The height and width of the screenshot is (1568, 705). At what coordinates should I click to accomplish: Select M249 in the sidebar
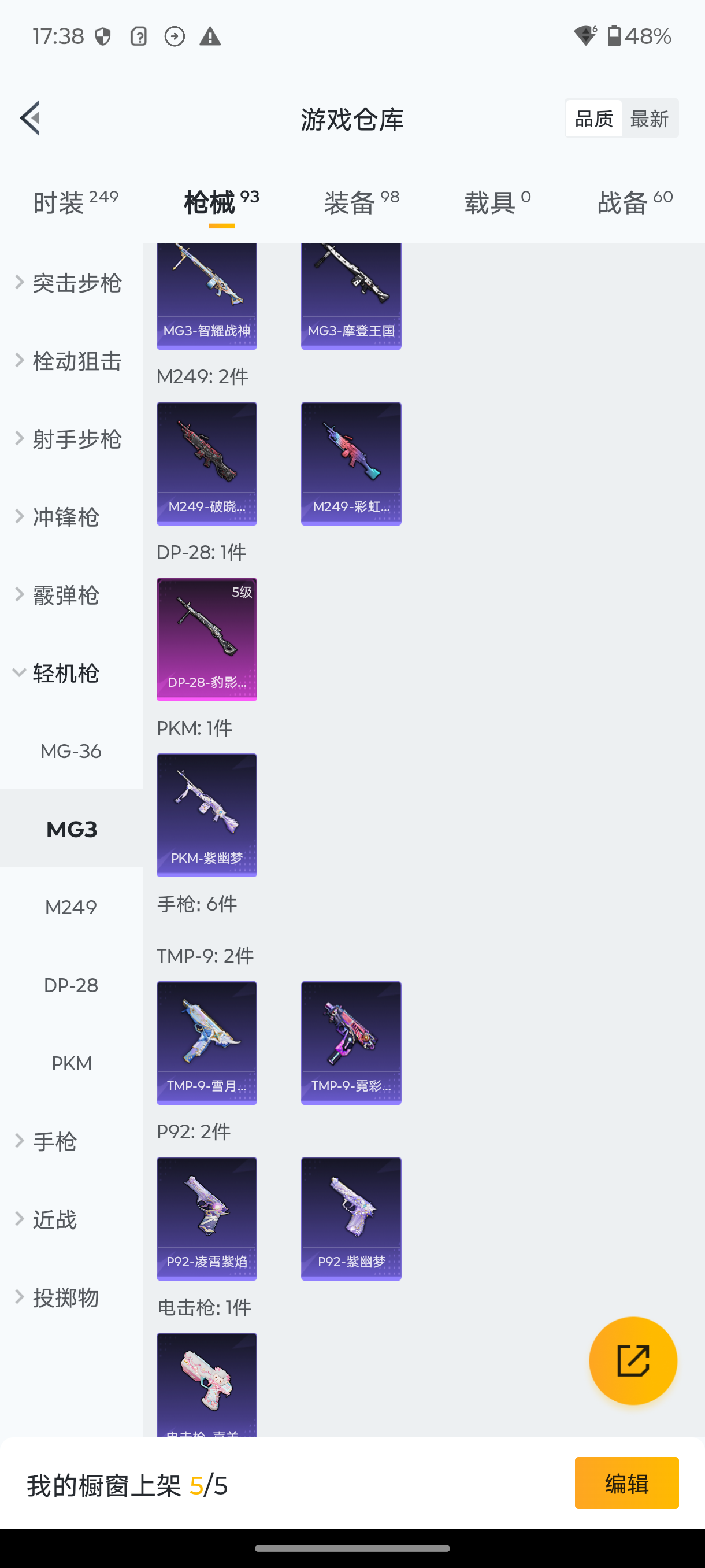[x=71, y=907]
